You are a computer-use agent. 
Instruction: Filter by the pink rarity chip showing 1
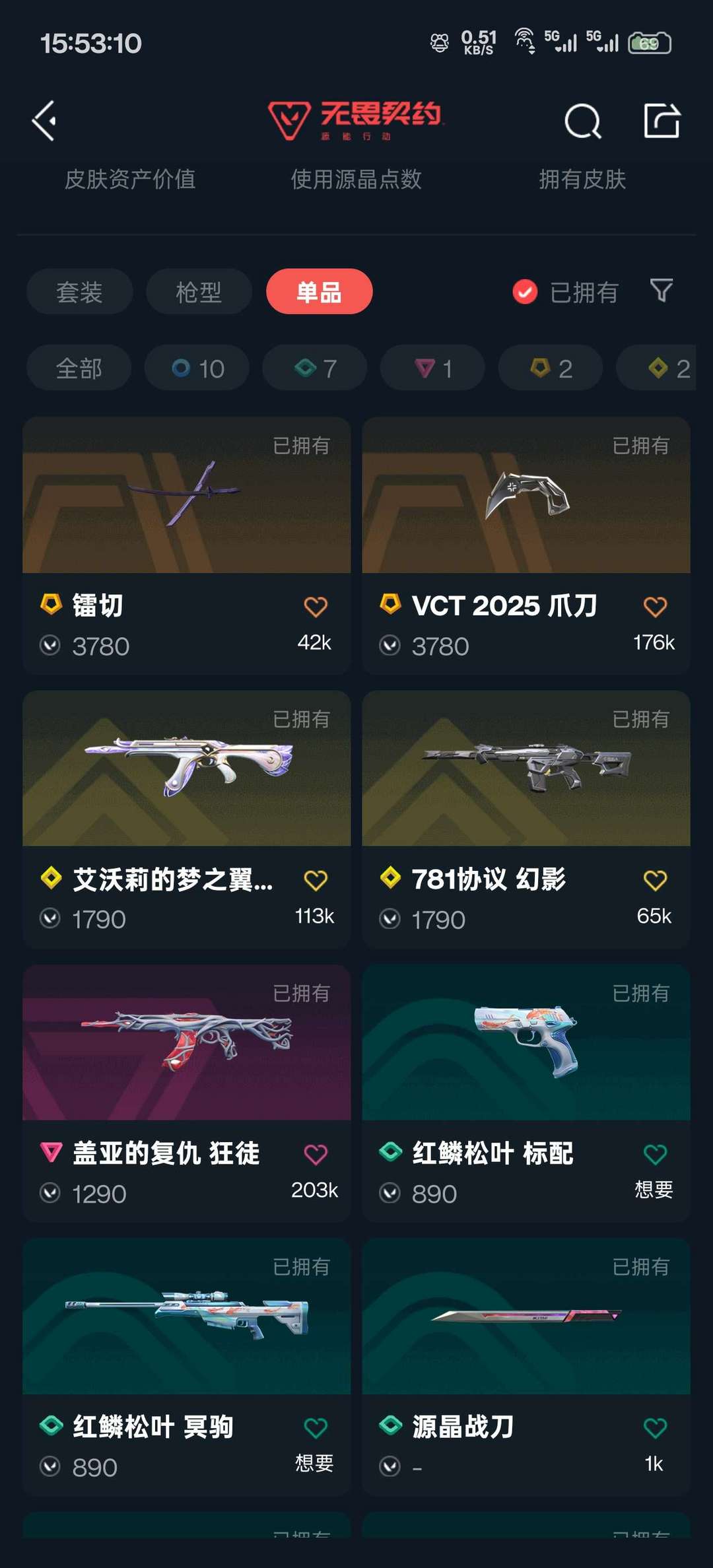[432, 368]
